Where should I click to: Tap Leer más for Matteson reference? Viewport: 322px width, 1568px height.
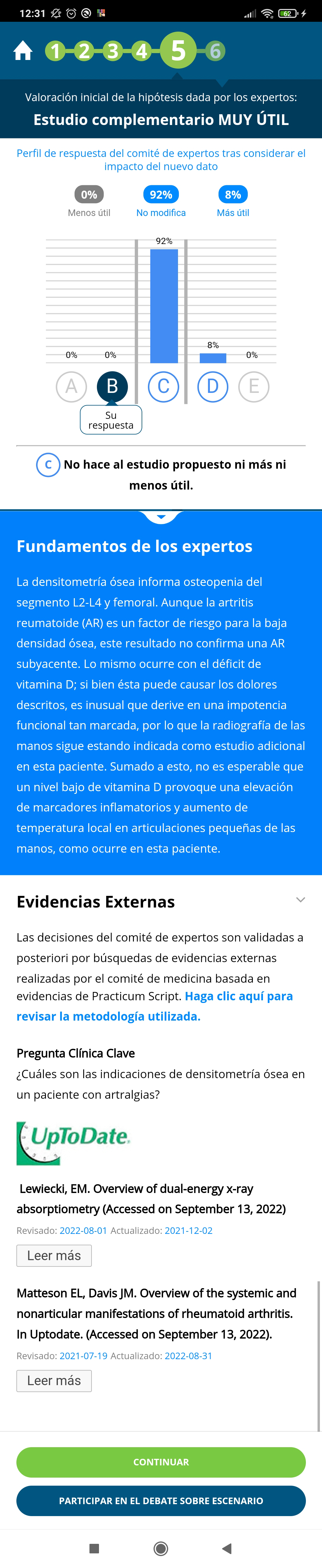(x=54, y=1381)
